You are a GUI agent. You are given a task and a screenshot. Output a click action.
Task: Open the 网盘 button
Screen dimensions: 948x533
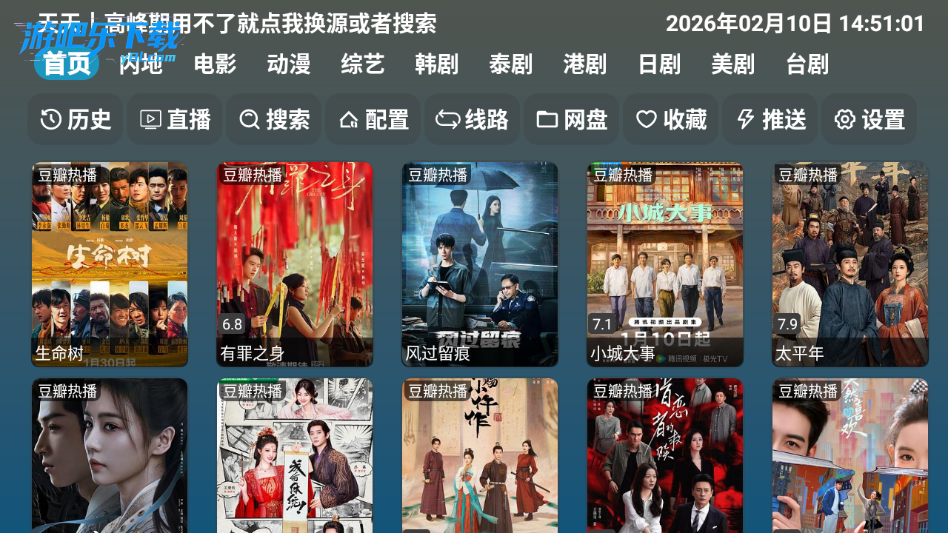pos(572,120)
